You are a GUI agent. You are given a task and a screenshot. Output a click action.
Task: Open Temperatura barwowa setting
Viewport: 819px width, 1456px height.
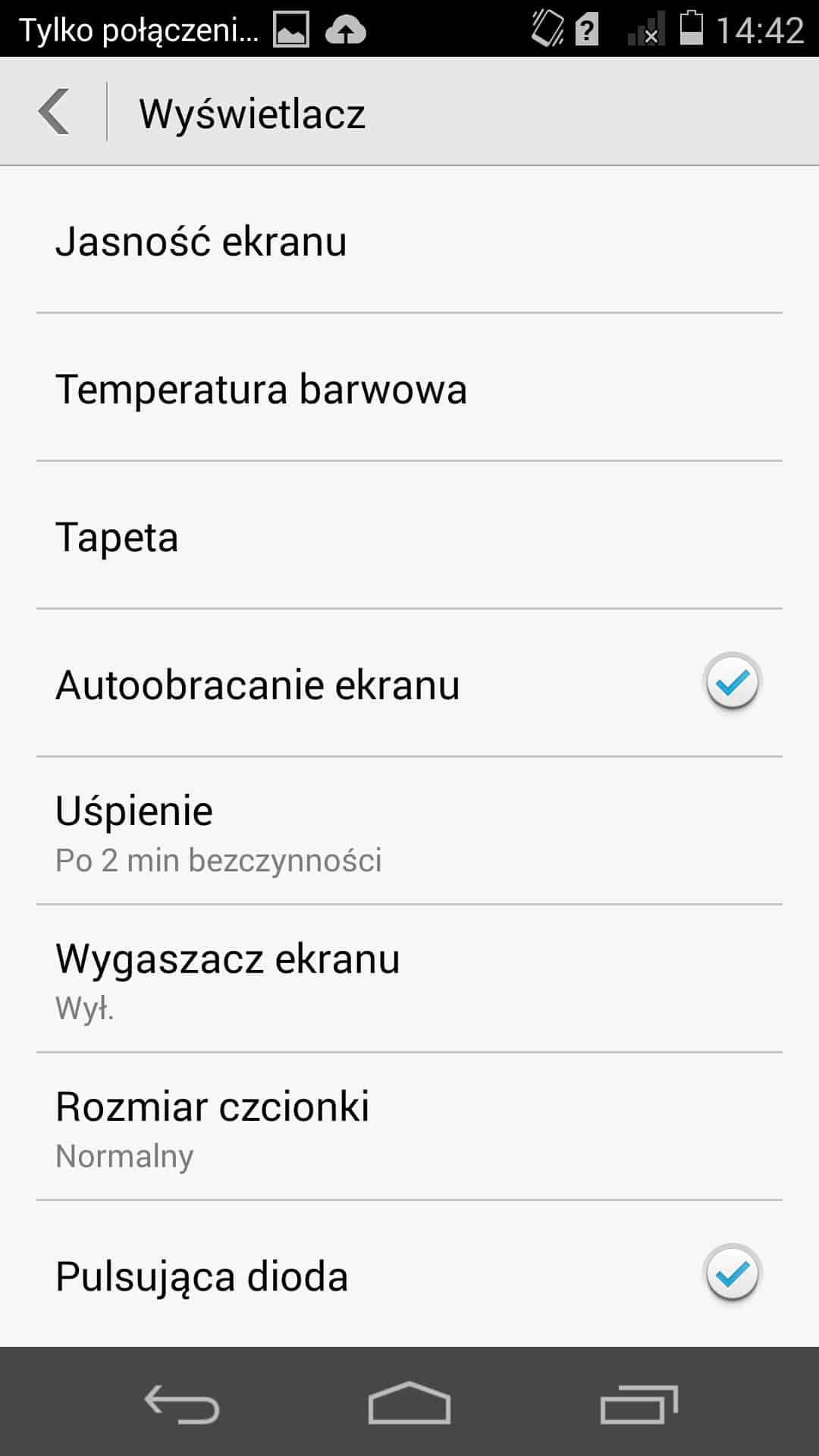(409, 389)
